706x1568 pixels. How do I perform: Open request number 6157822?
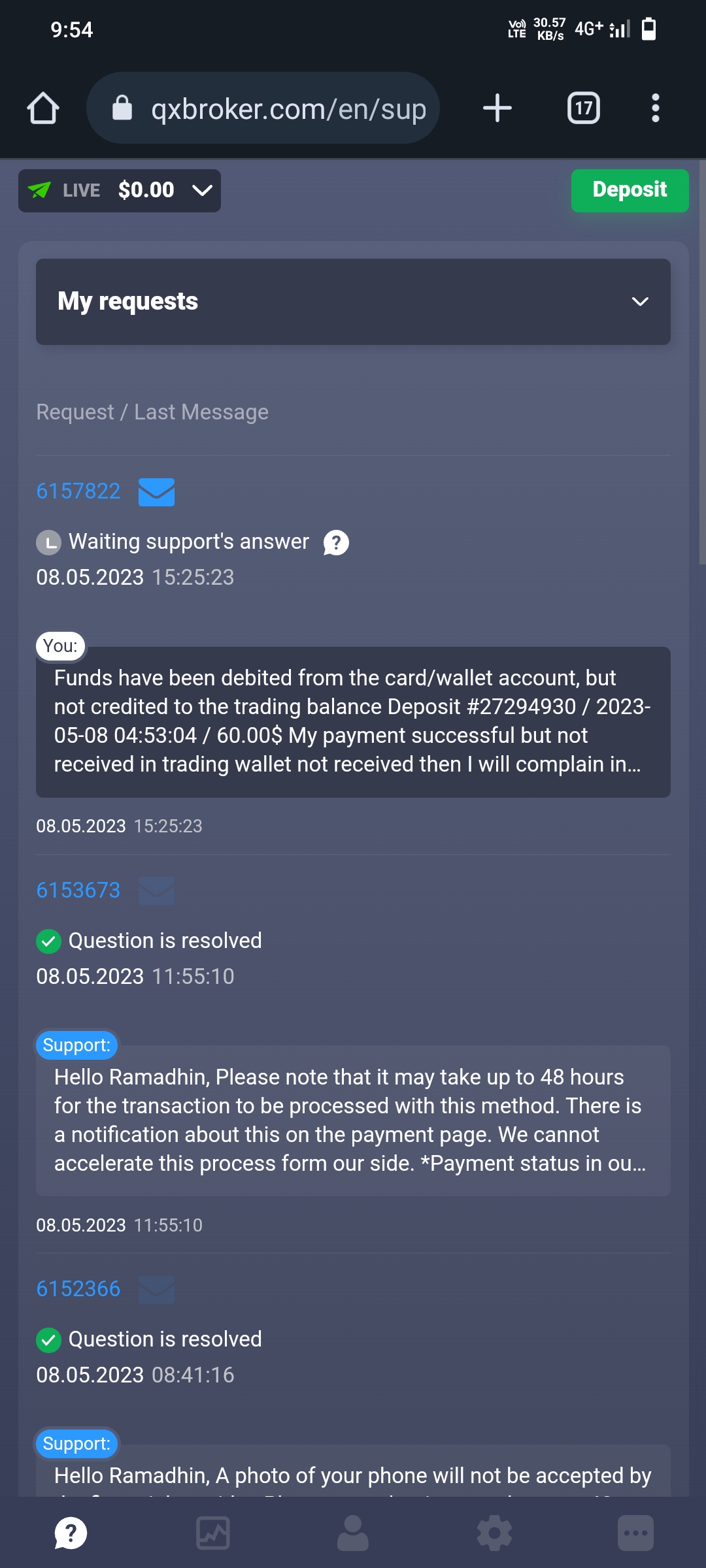pos(78,491)
